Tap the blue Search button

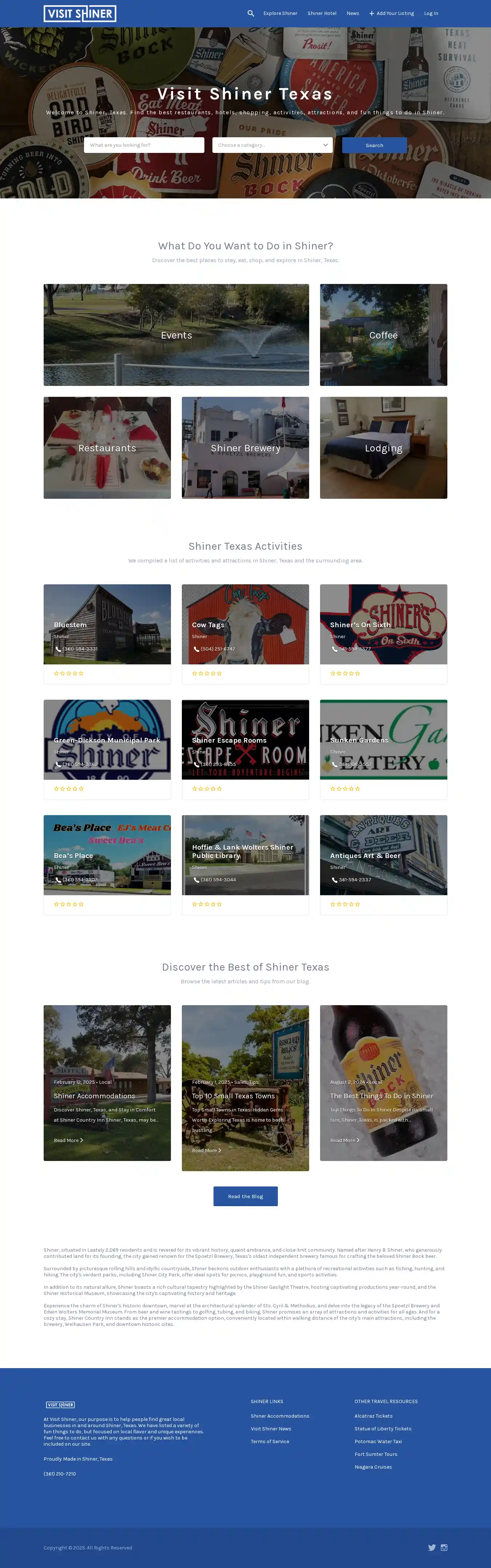(x=374, y=145)
